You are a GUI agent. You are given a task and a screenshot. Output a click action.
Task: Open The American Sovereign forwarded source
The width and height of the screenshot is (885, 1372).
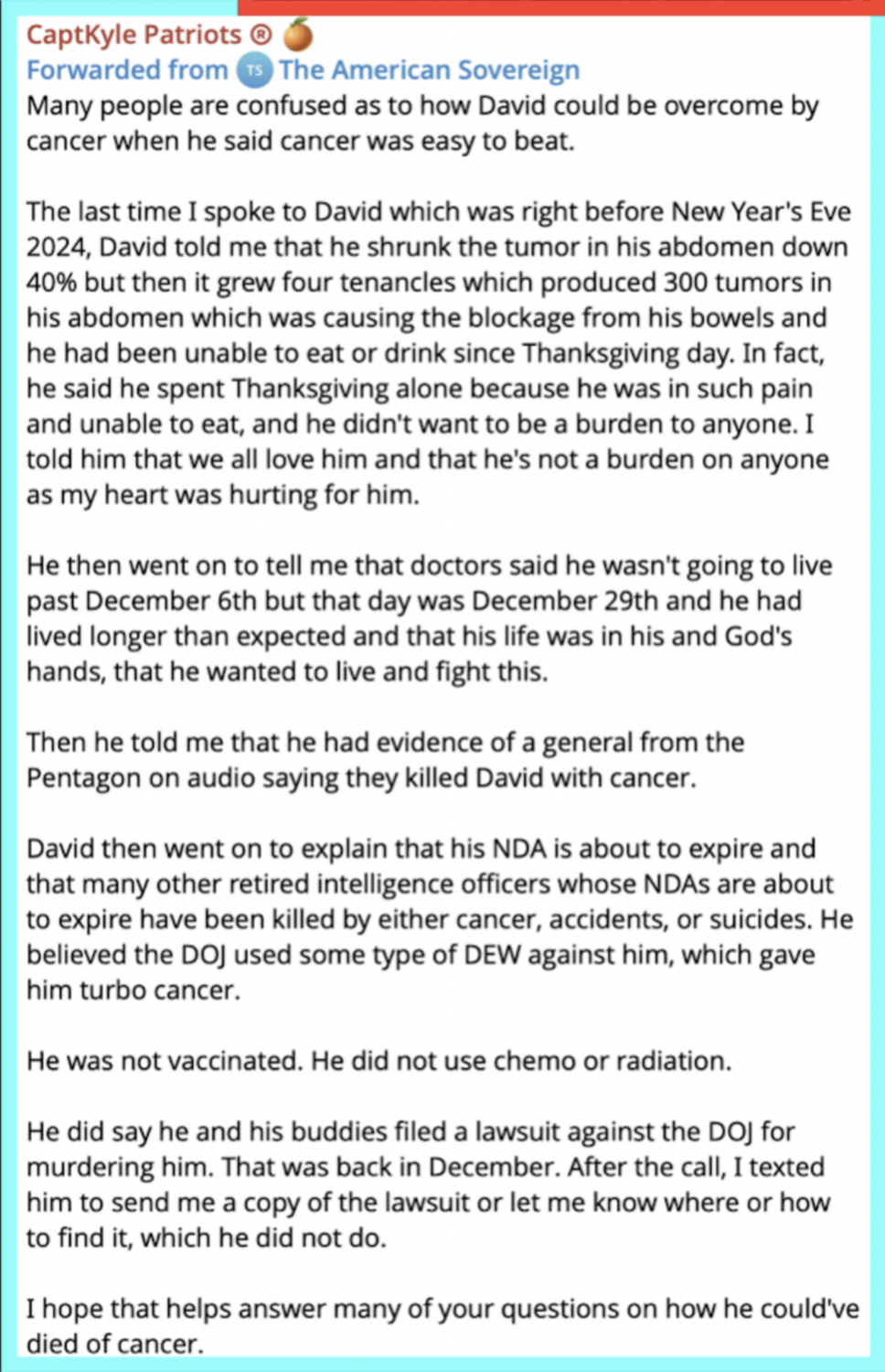pyautogui.click(x=428, y=70)
